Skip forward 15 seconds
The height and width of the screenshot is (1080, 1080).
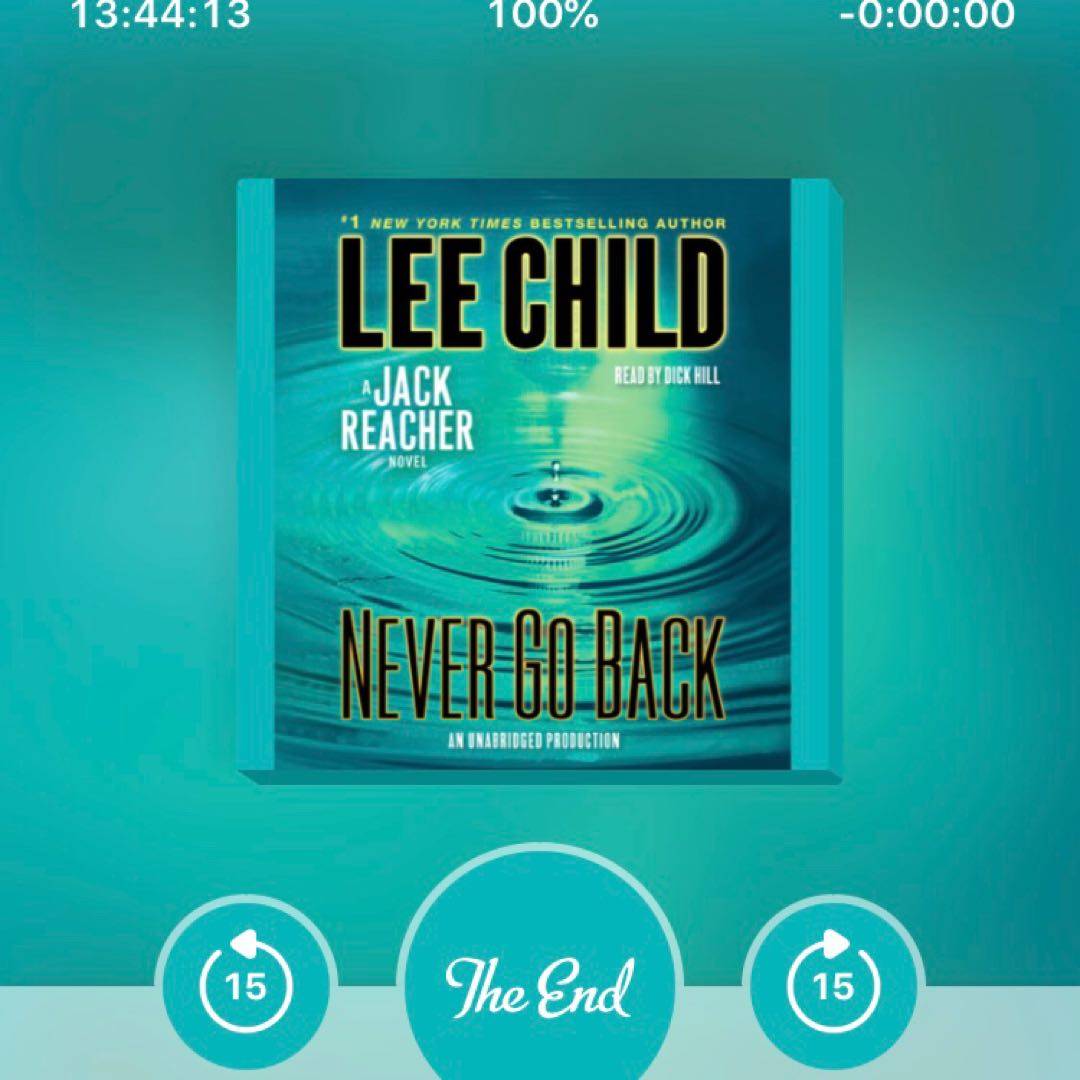point(832,984)
